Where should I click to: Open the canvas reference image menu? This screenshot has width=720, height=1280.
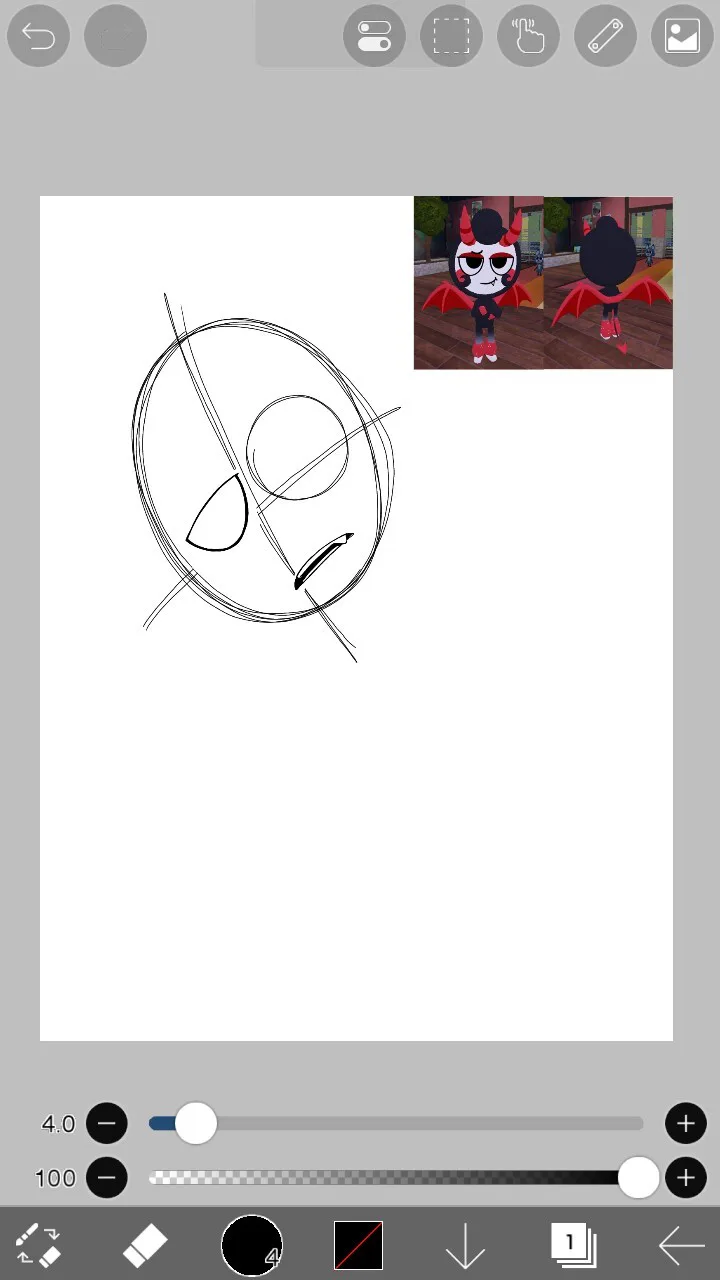682,36
